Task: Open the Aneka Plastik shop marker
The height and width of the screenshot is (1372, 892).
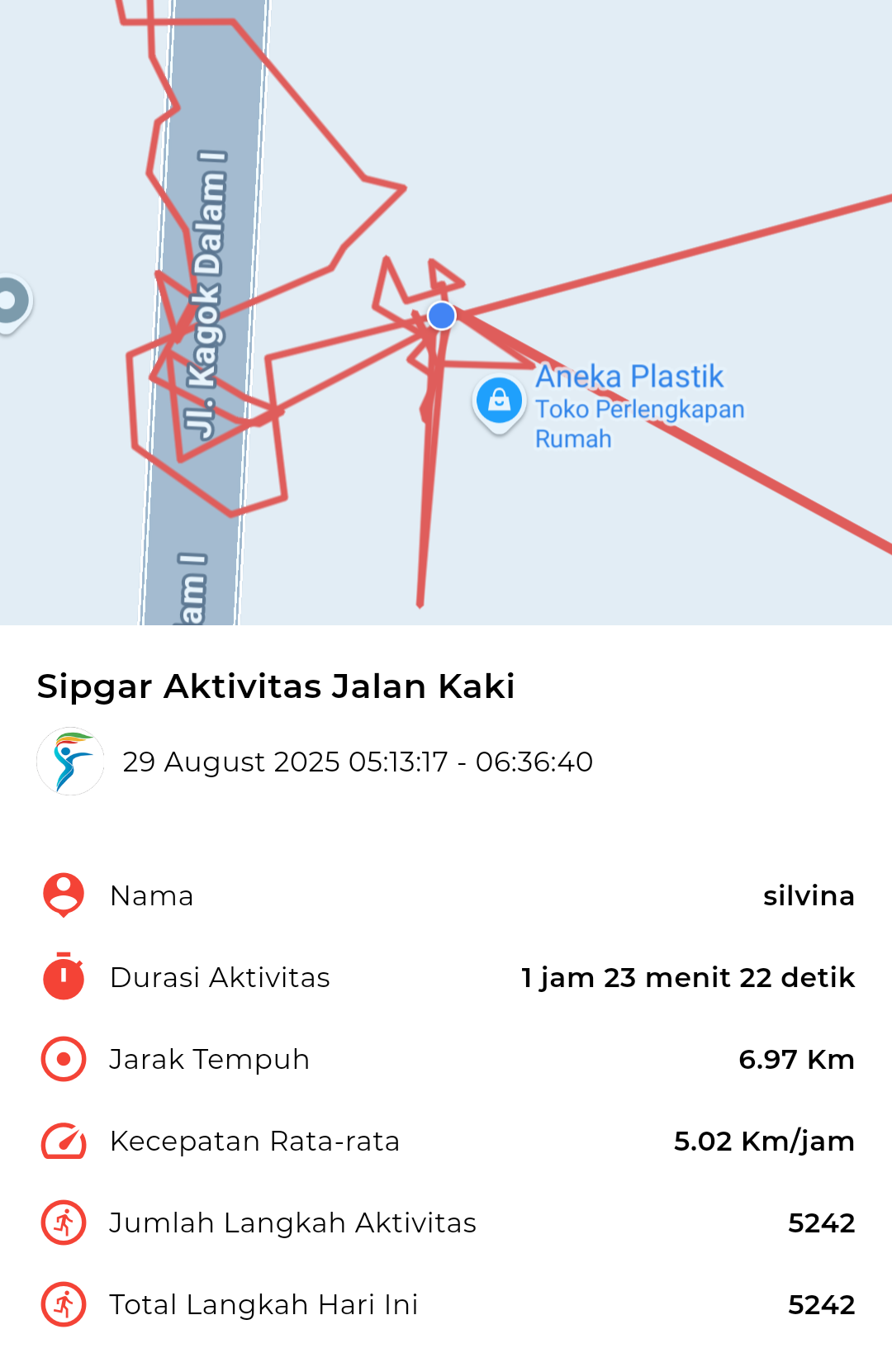Action: [499, 401]
